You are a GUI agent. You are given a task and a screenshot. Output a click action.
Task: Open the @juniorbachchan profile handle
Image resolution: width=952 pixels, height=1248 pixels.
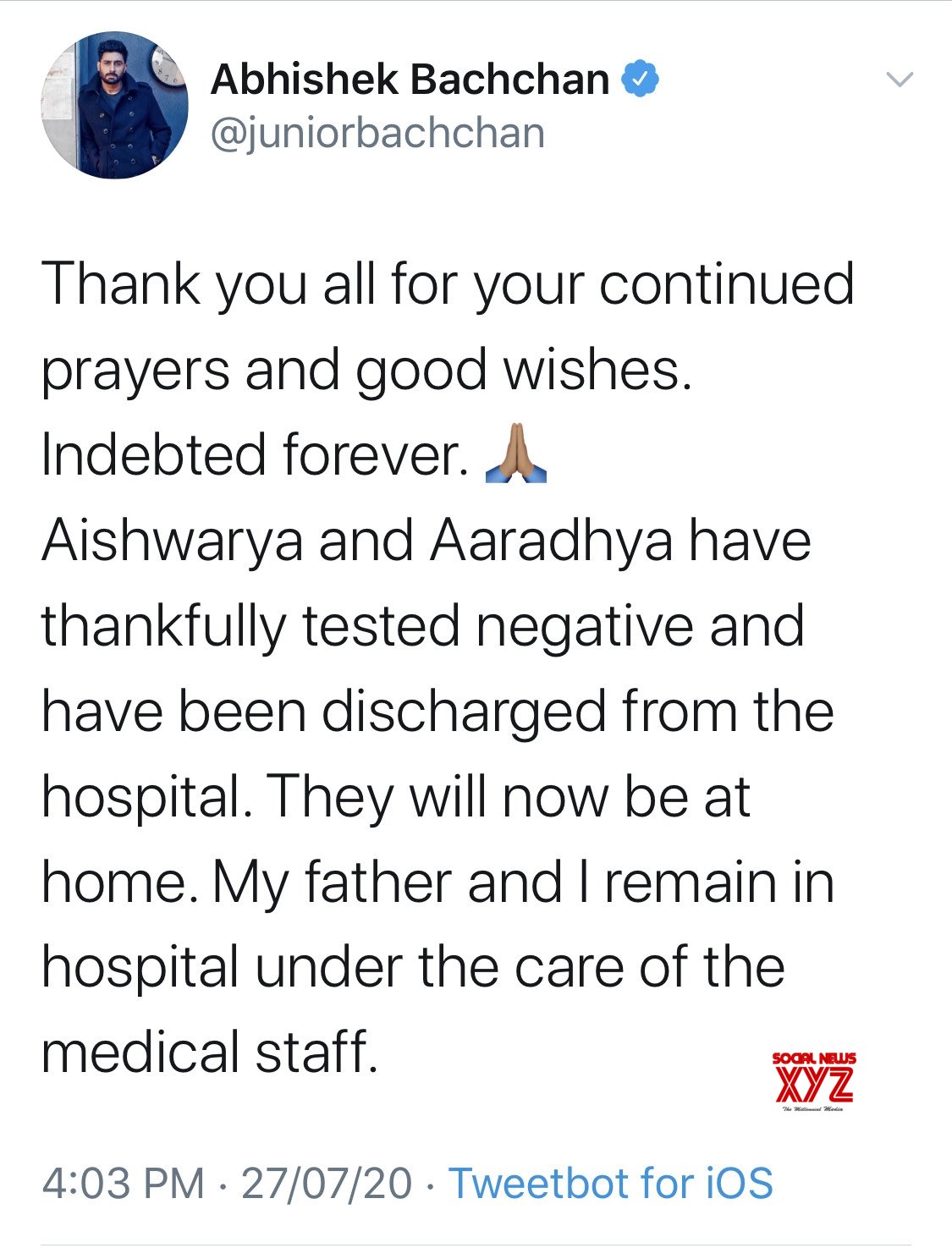pos(377,134)
